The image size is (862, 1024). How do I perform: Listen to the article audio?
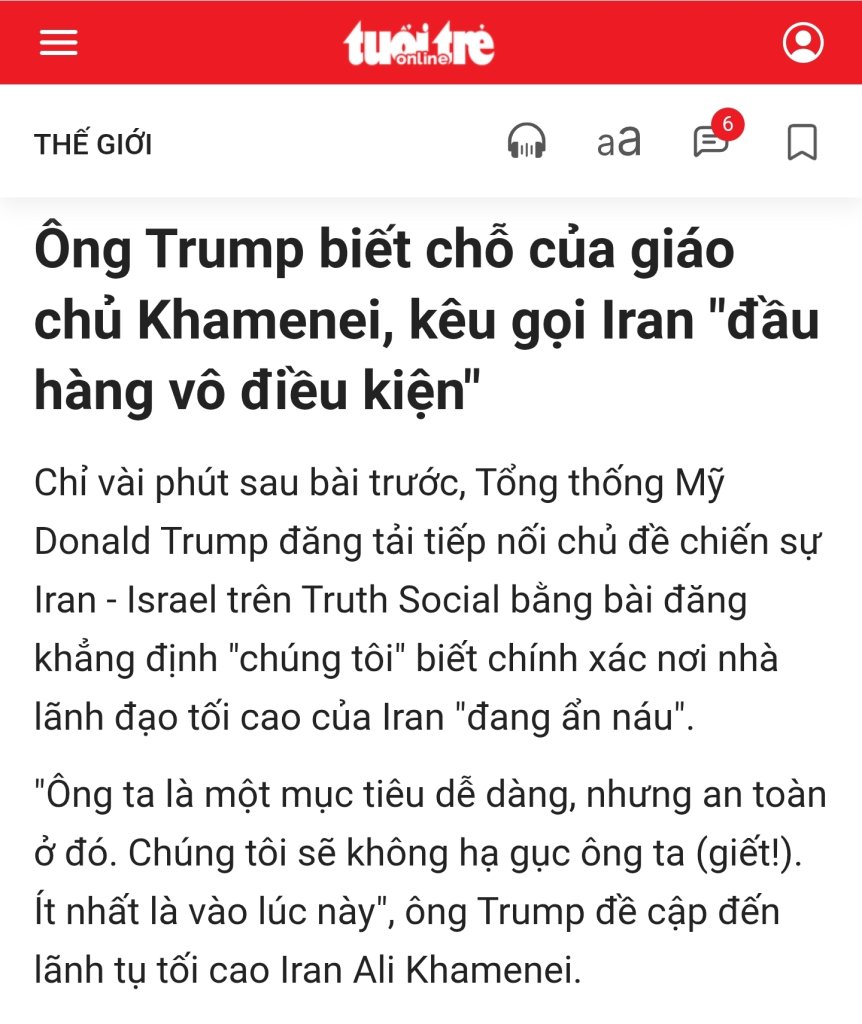pos(526,142)
